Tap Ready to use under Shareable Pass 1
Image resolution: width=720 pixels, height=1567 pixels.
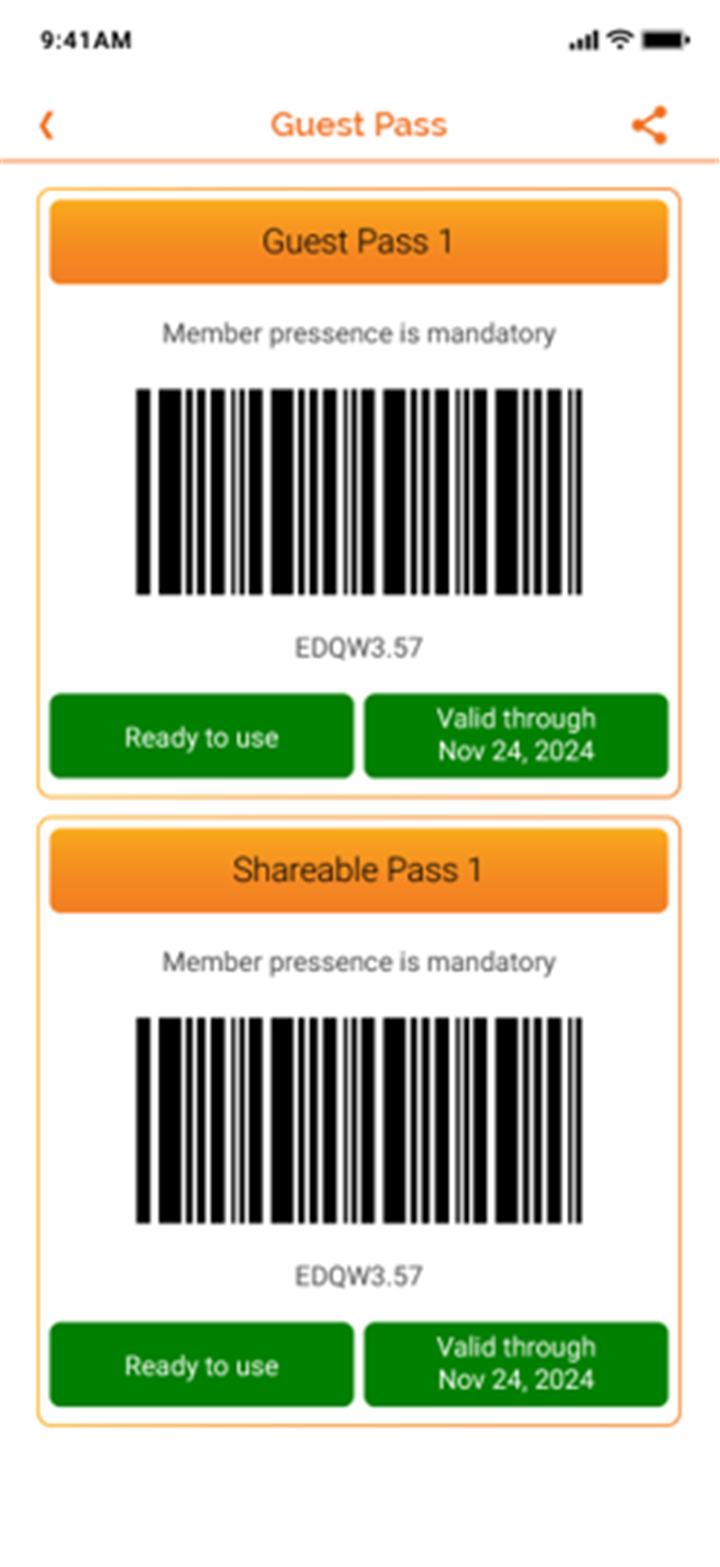pos(202,1364)
